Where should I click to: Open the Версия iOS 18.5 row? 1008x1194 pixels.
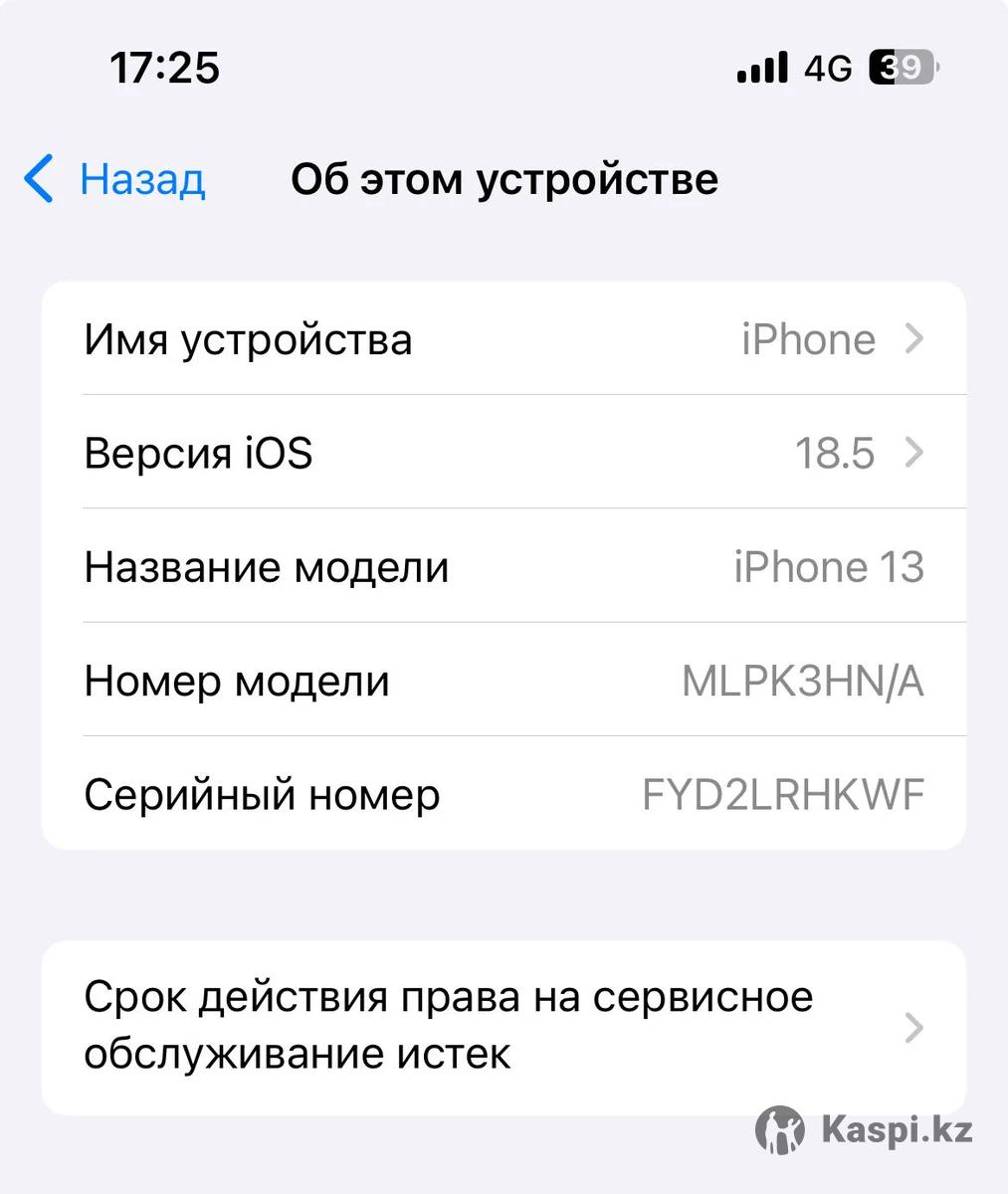(x=504, y=454)
